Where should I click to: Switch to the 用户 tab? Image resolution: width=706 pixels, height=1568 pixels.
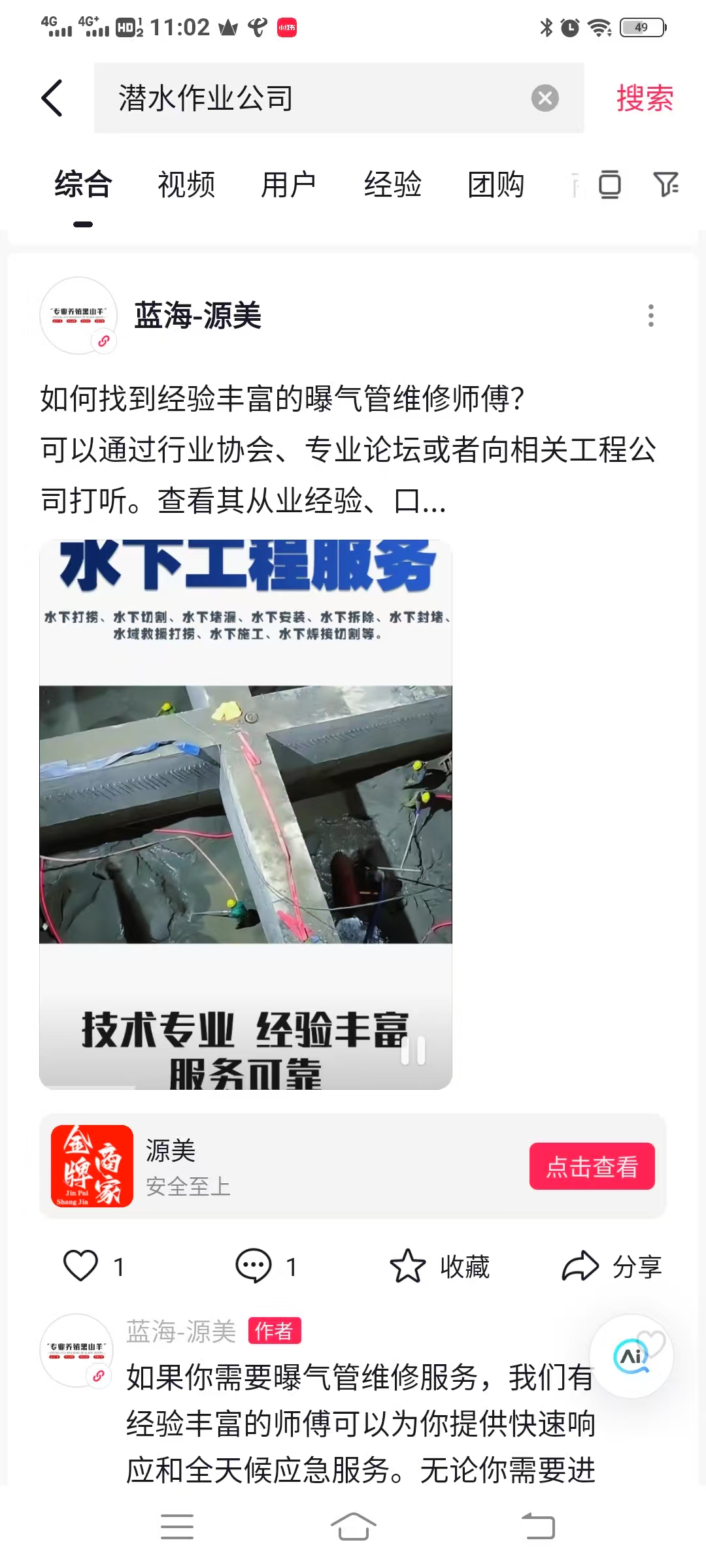tap(288, 185)
